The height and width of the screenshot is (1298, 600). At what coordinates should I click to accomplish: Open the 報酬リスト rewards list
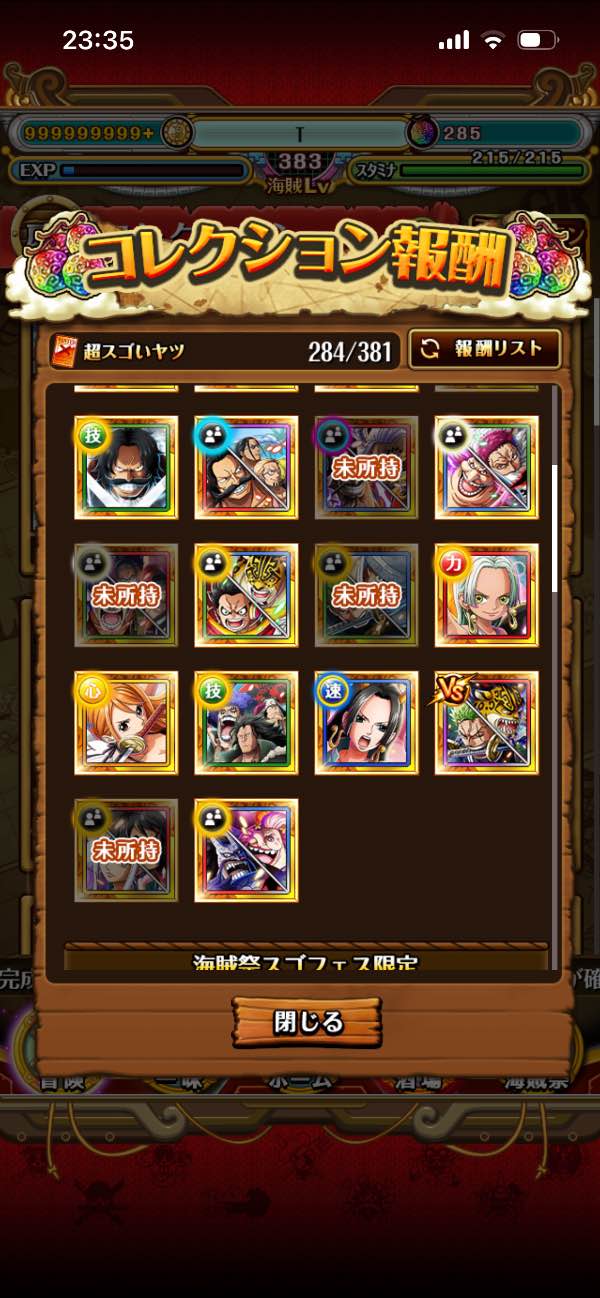(484, 349)
